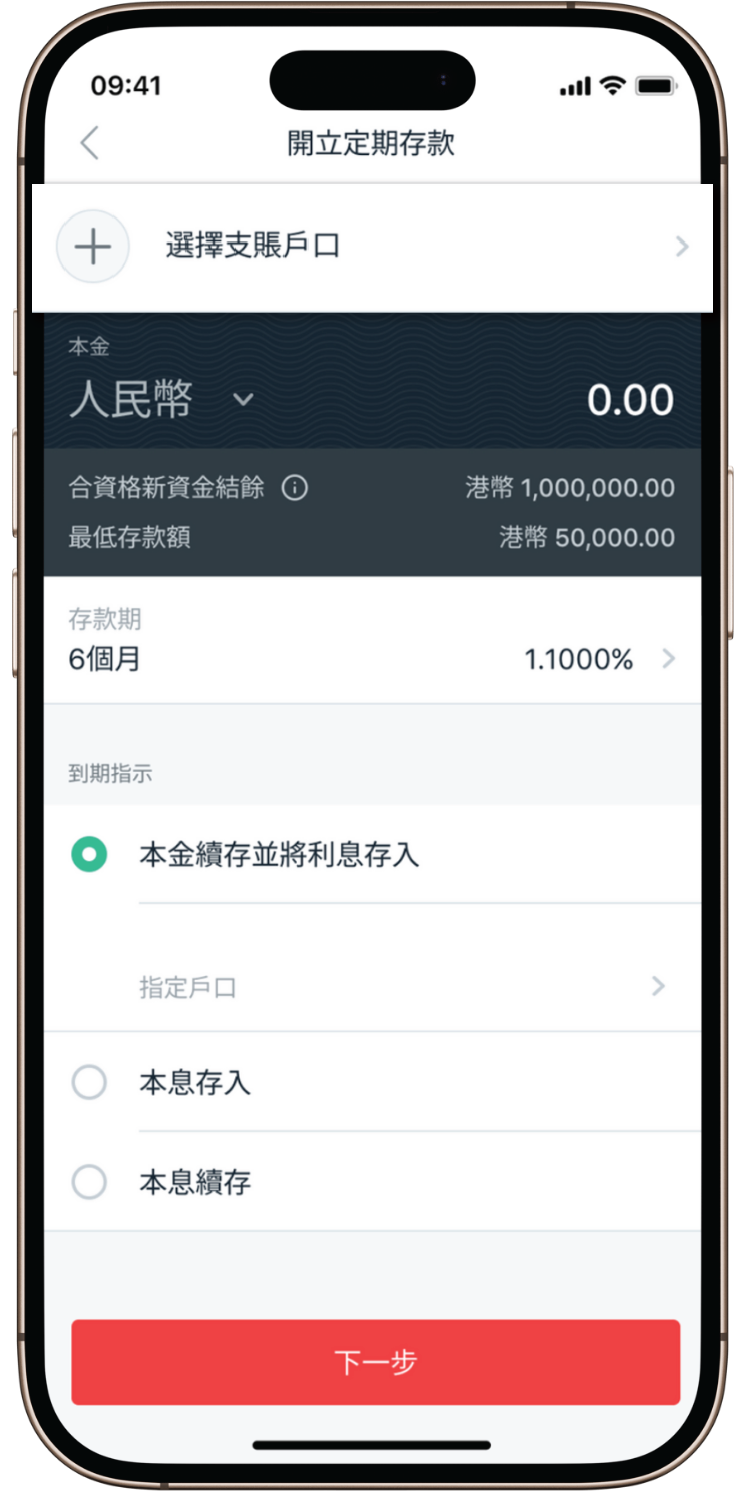The width and height of the screenshot is (746, 1492).
Task: Choose 本息續存 maturity instruction
Action: pos(90,1182)
